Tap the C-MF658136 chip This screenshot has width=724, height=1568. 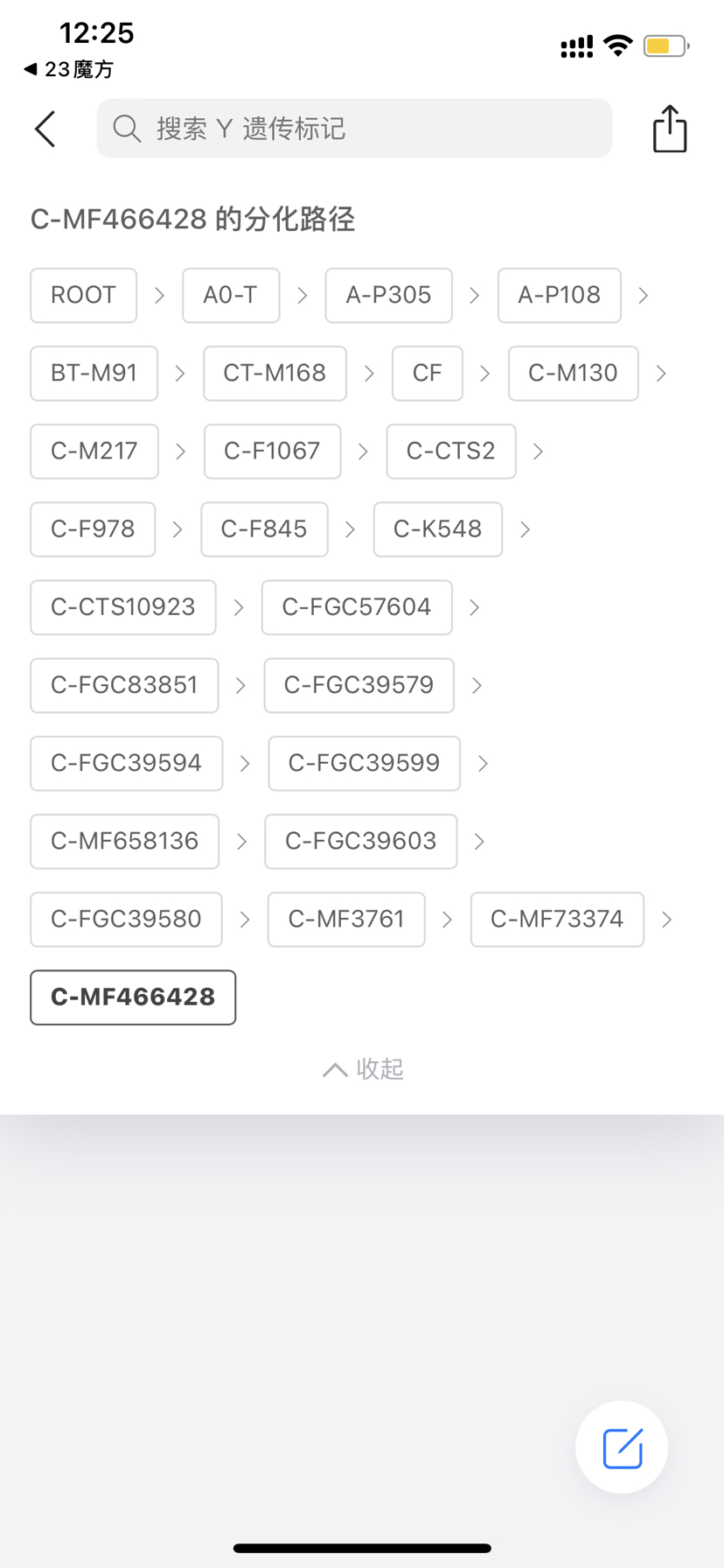click(124, 841)
